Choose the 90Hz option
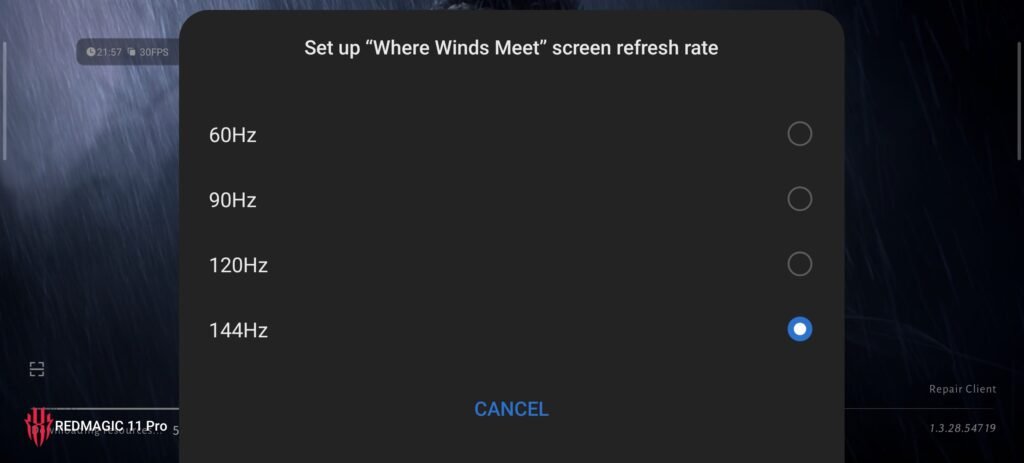This screenshot has width=1024, height=463. (x=799, y=199)
